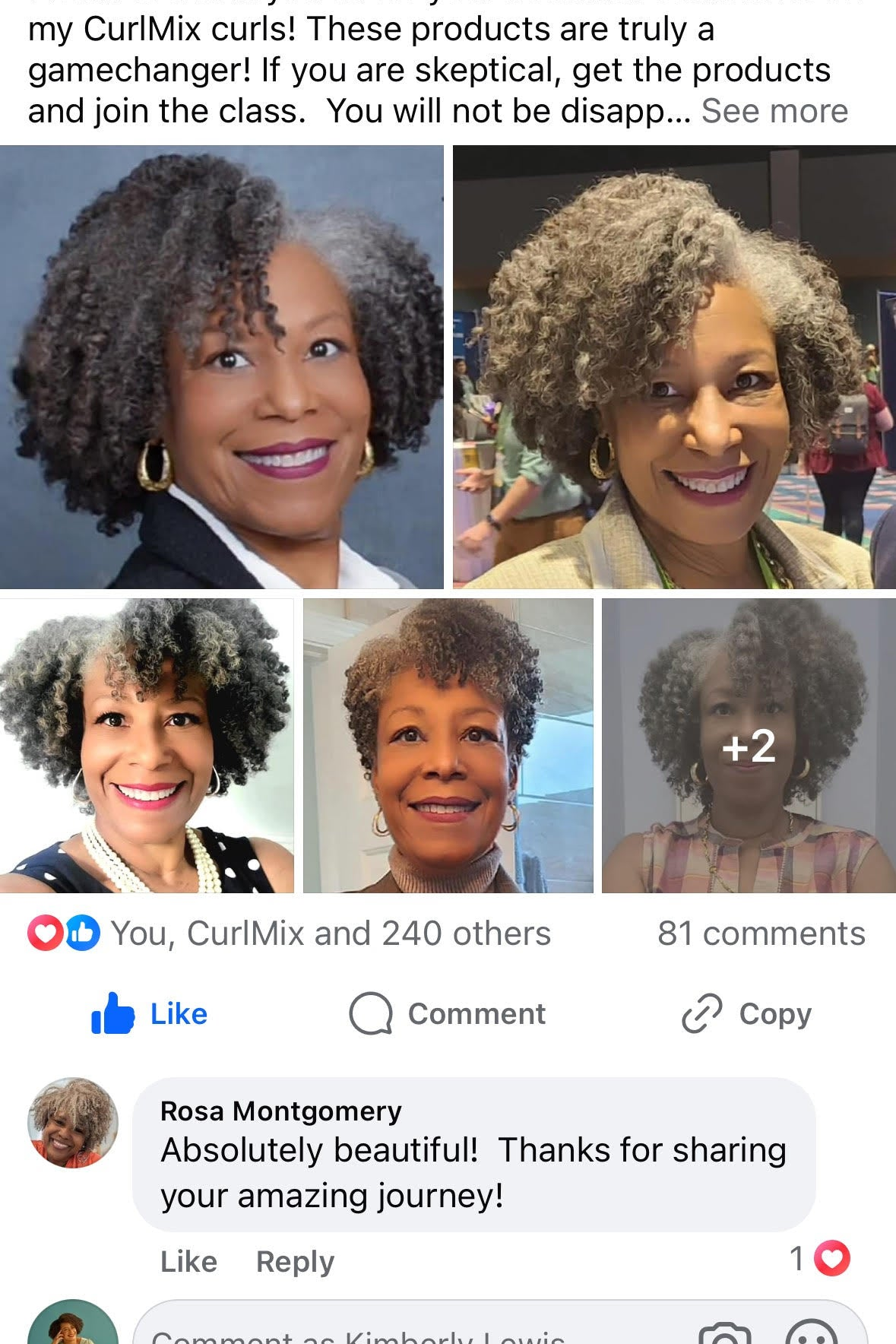
Task: Like Rosa Montgomery's comment
Action: coord(188,1262)
